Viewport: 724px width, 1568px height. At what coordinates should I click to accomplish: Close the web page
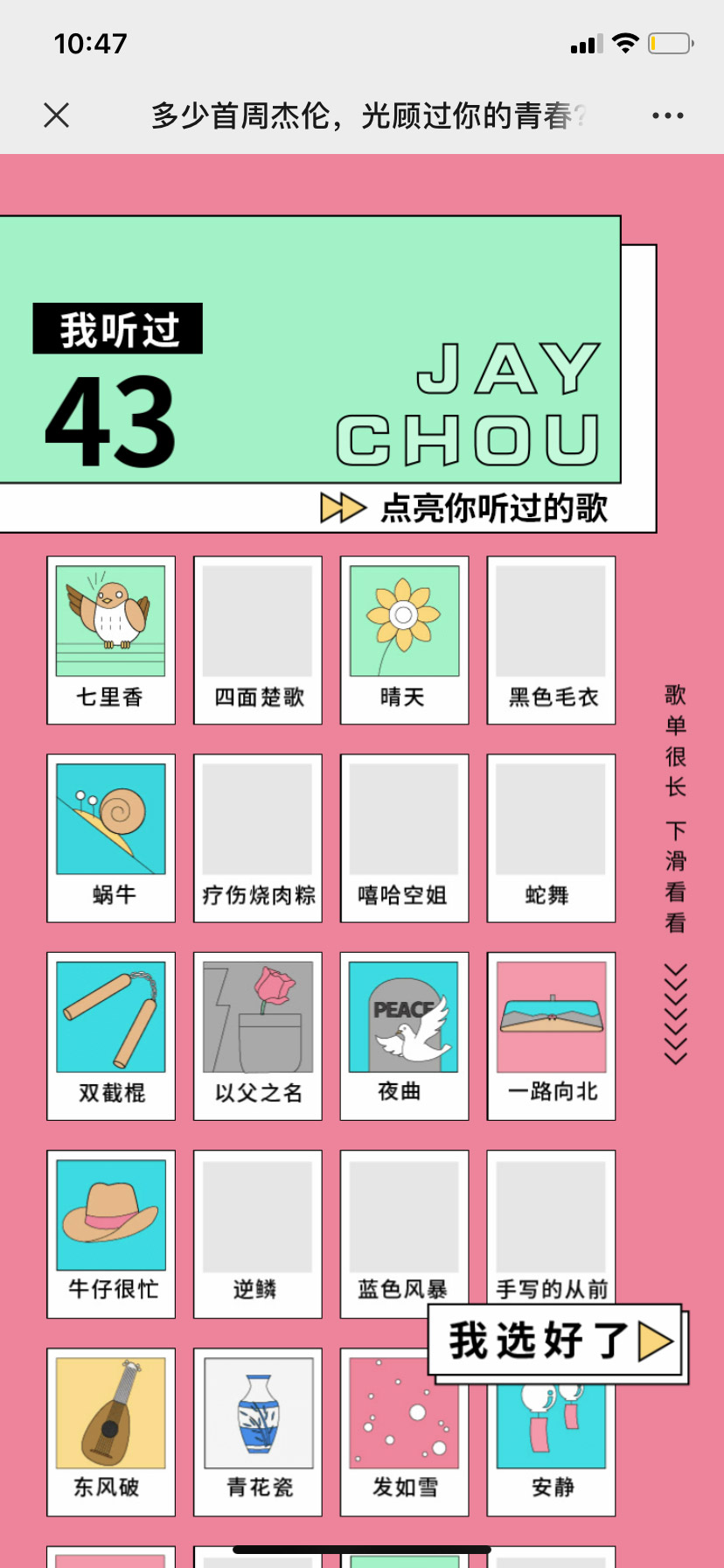(57, 115)
